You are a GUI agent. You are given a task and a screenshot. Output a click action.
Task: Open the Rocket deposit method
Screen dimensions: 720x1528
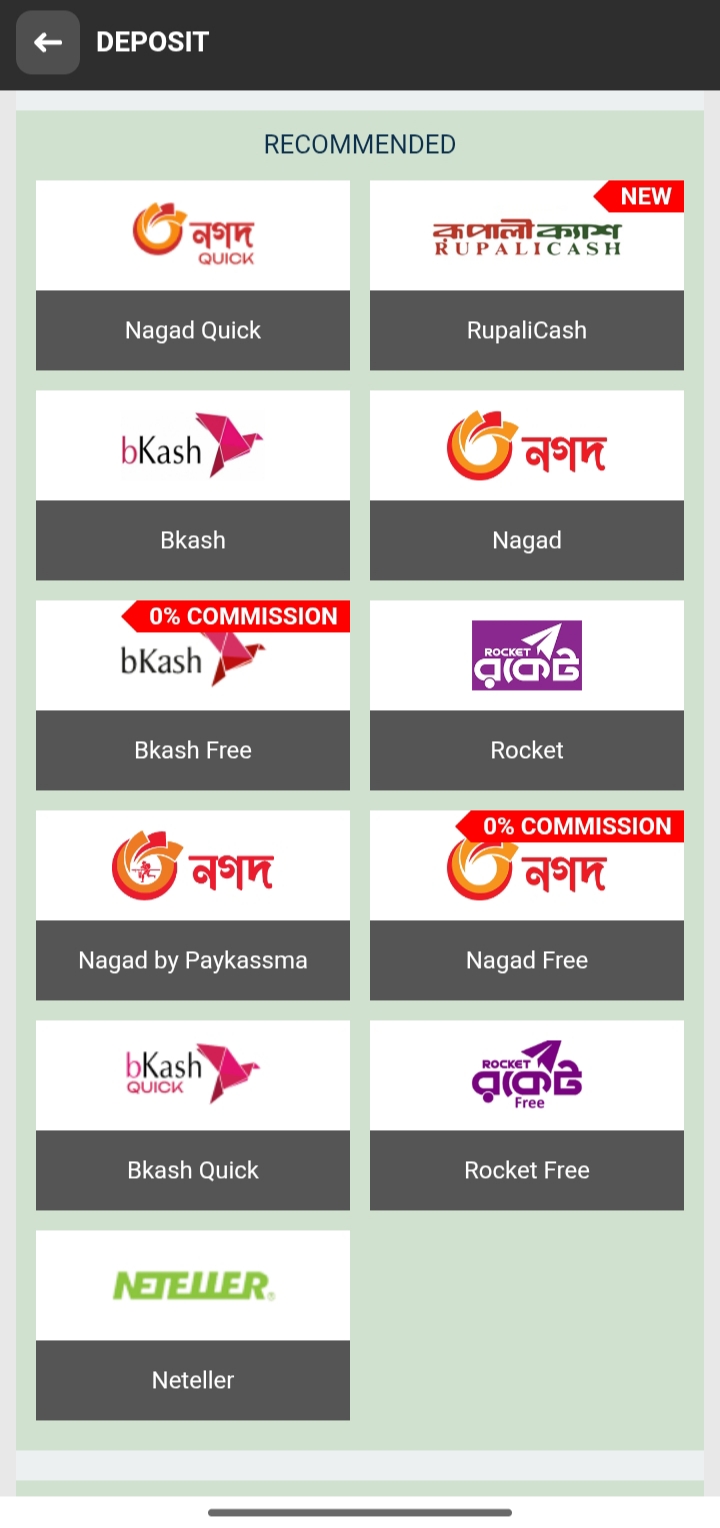(x=527, y=695)
